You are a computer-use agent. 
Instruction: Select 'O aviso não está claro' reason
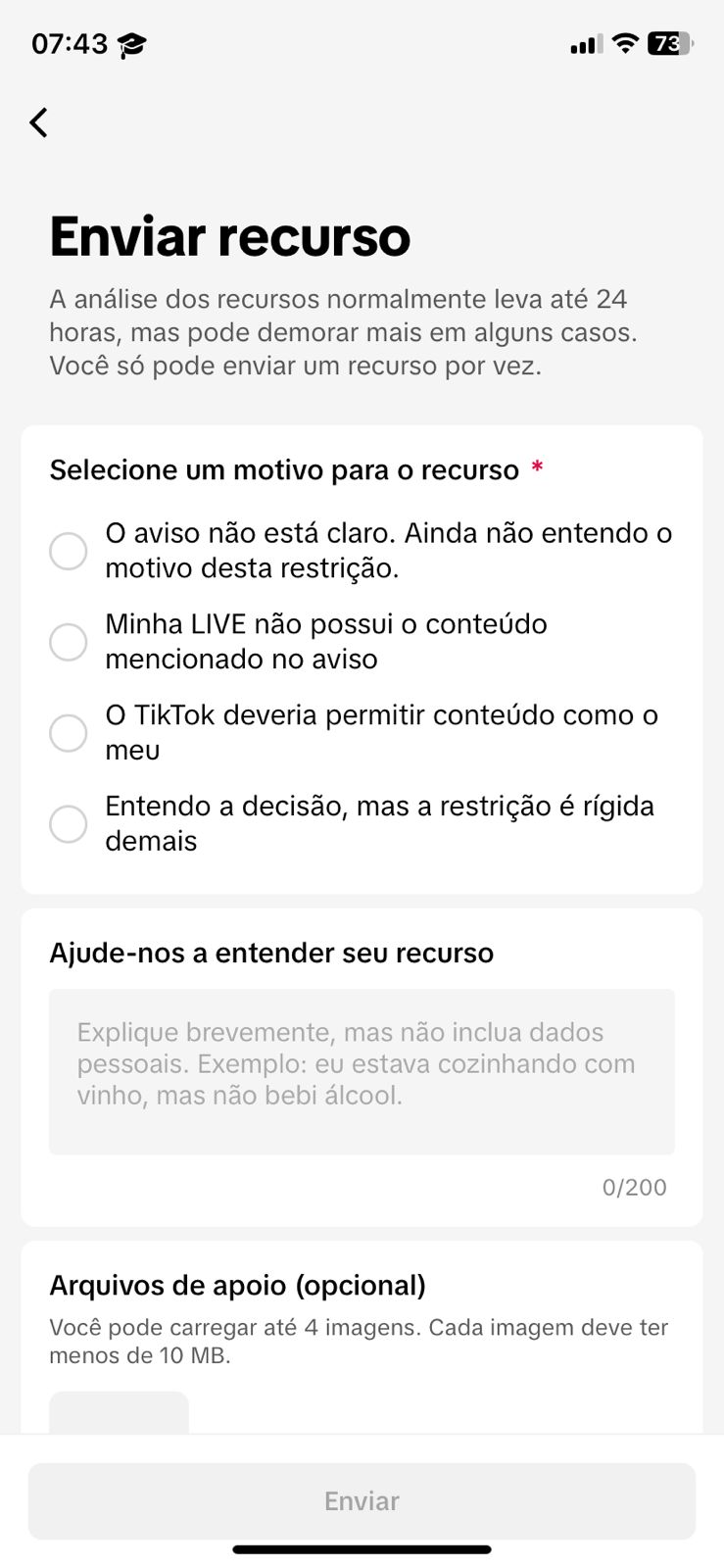click(69, 551)
